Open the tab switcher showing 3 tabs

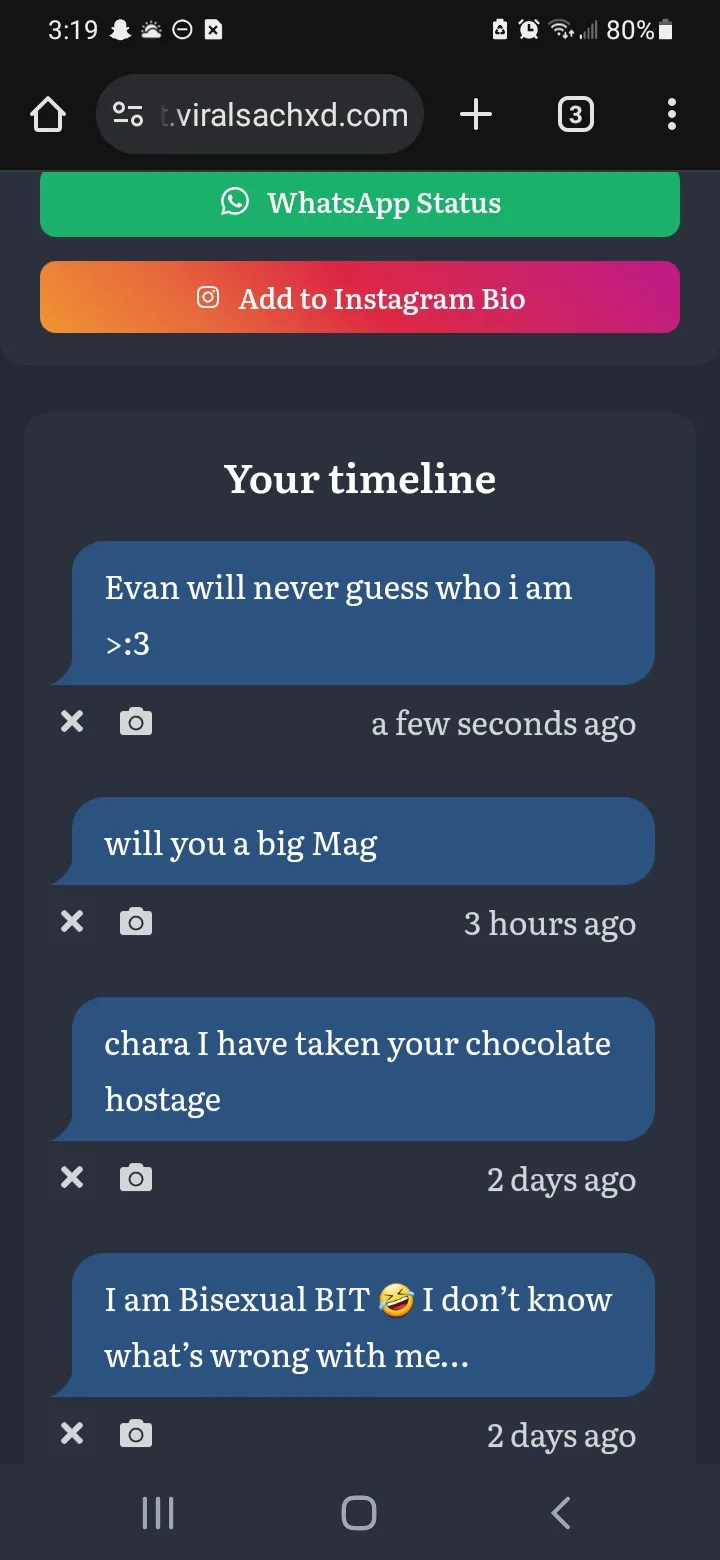click(x=575, y=115)
